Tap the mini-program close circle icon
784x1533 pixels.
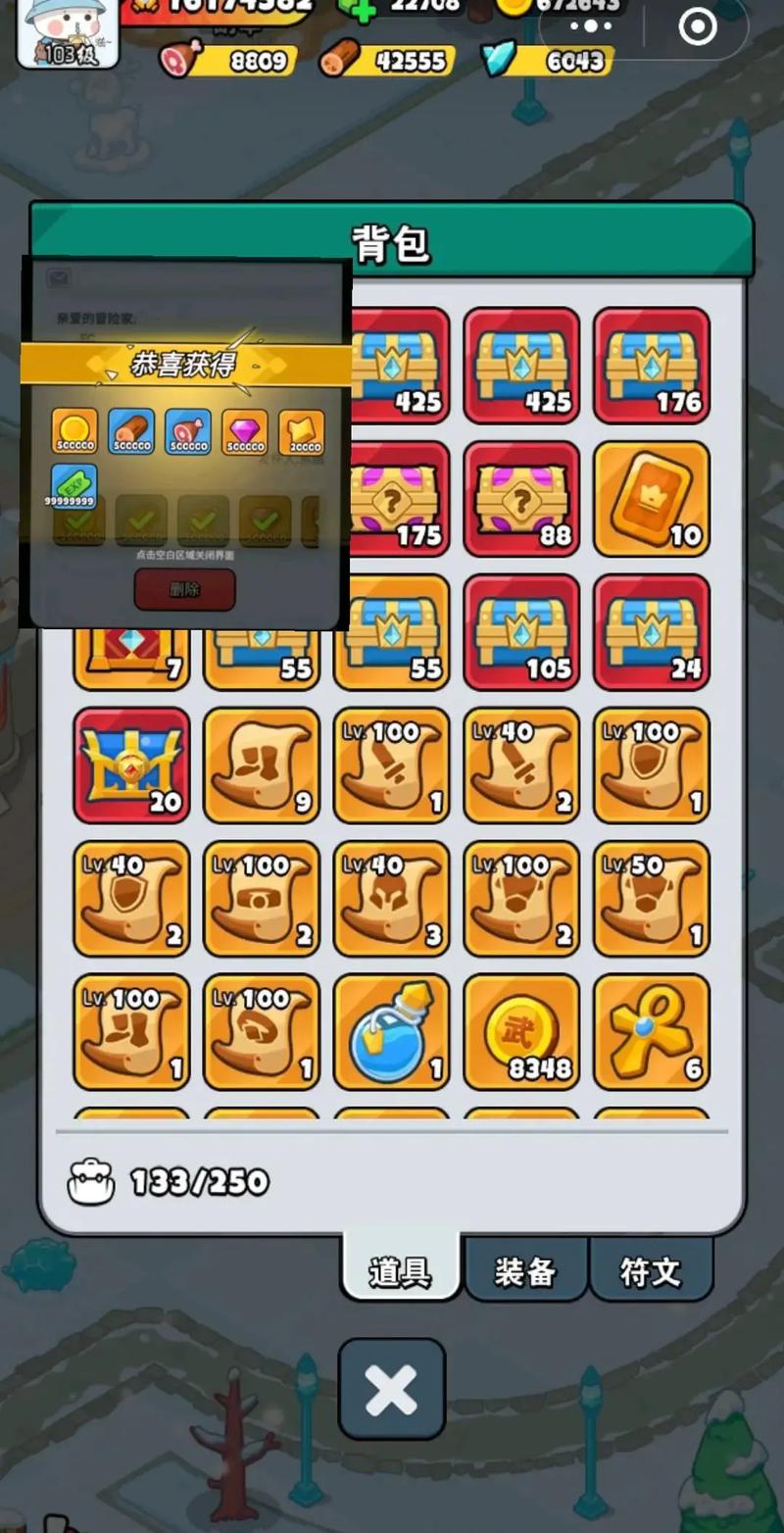click(698, 26)
